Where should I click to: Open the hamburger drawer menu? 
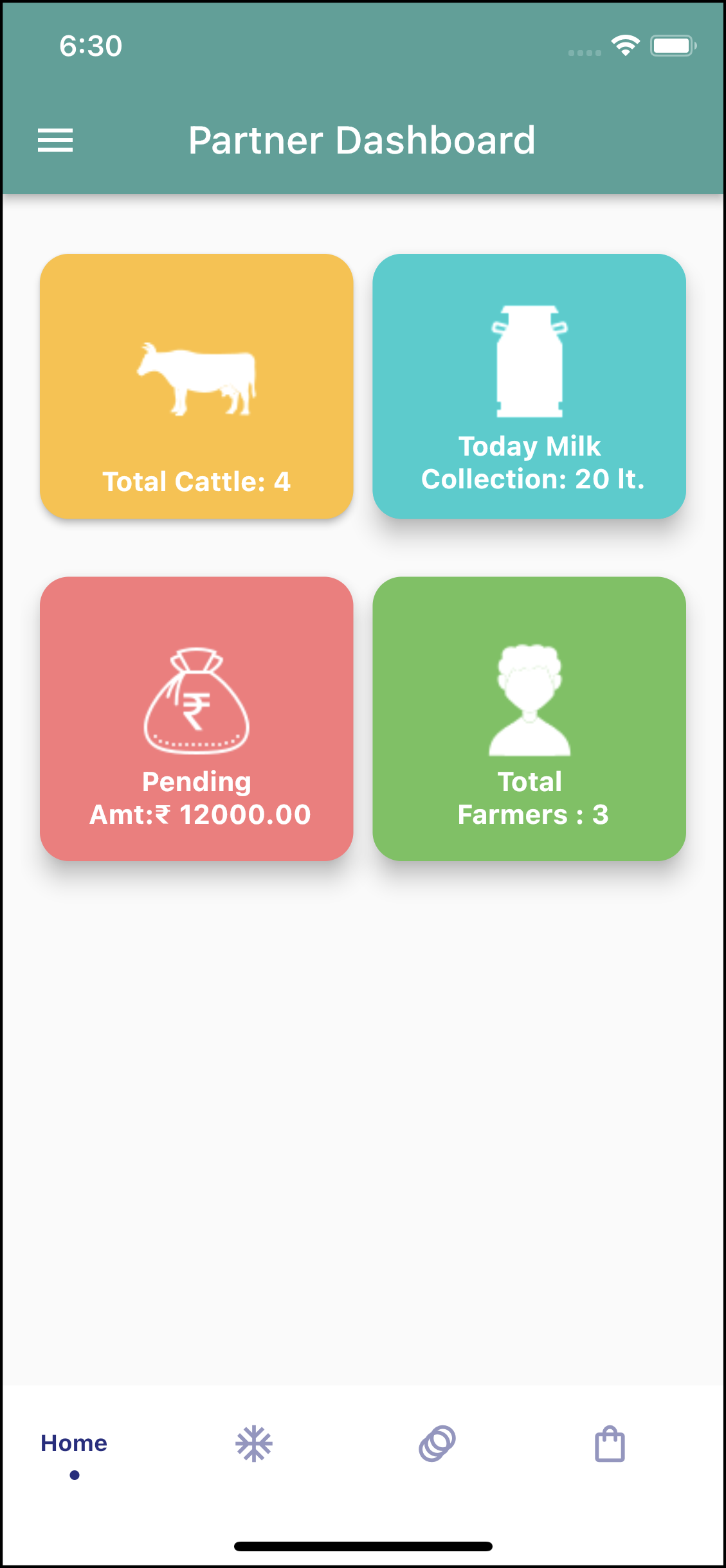(x=55, y=140)
